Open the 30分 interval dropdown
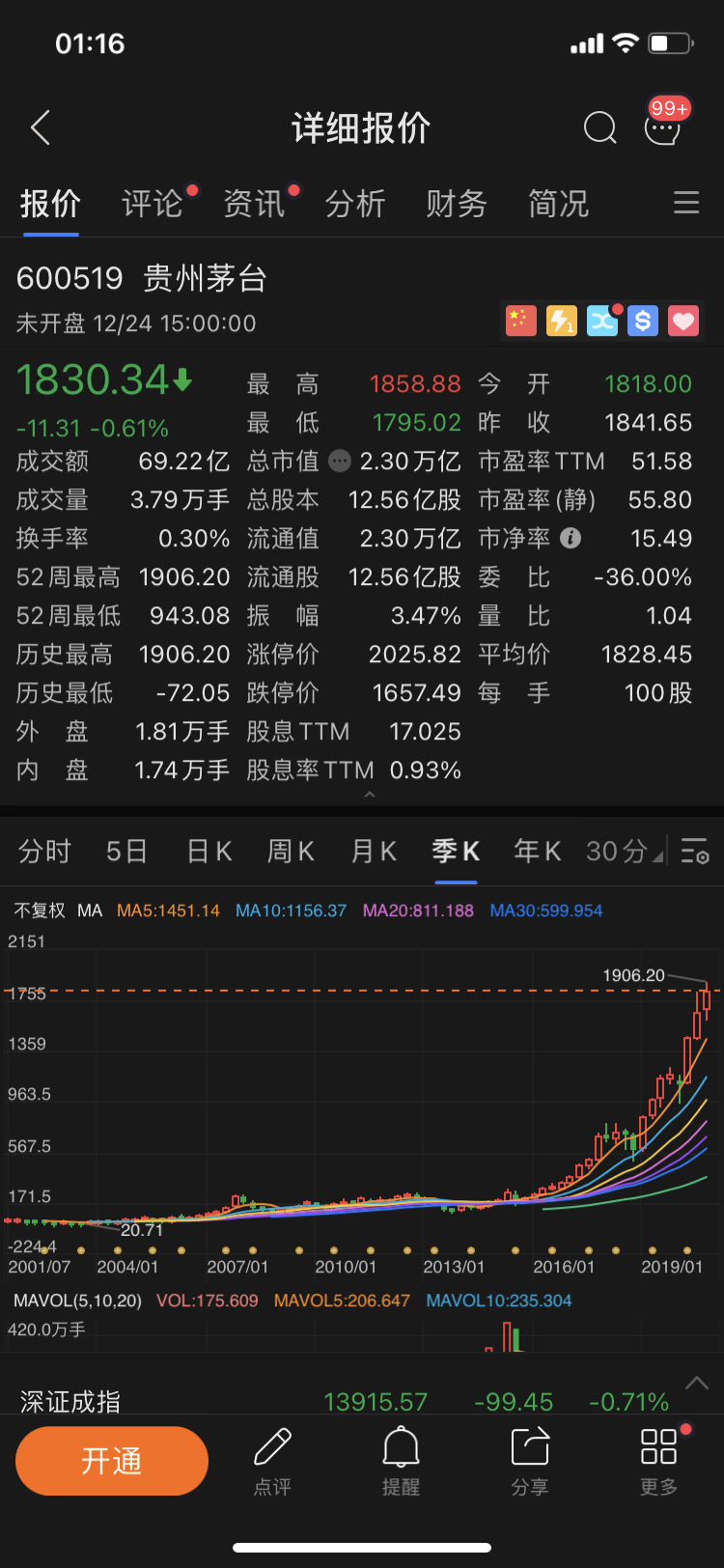The height and width of the screenshot is (1568, 724). [623, 851]
